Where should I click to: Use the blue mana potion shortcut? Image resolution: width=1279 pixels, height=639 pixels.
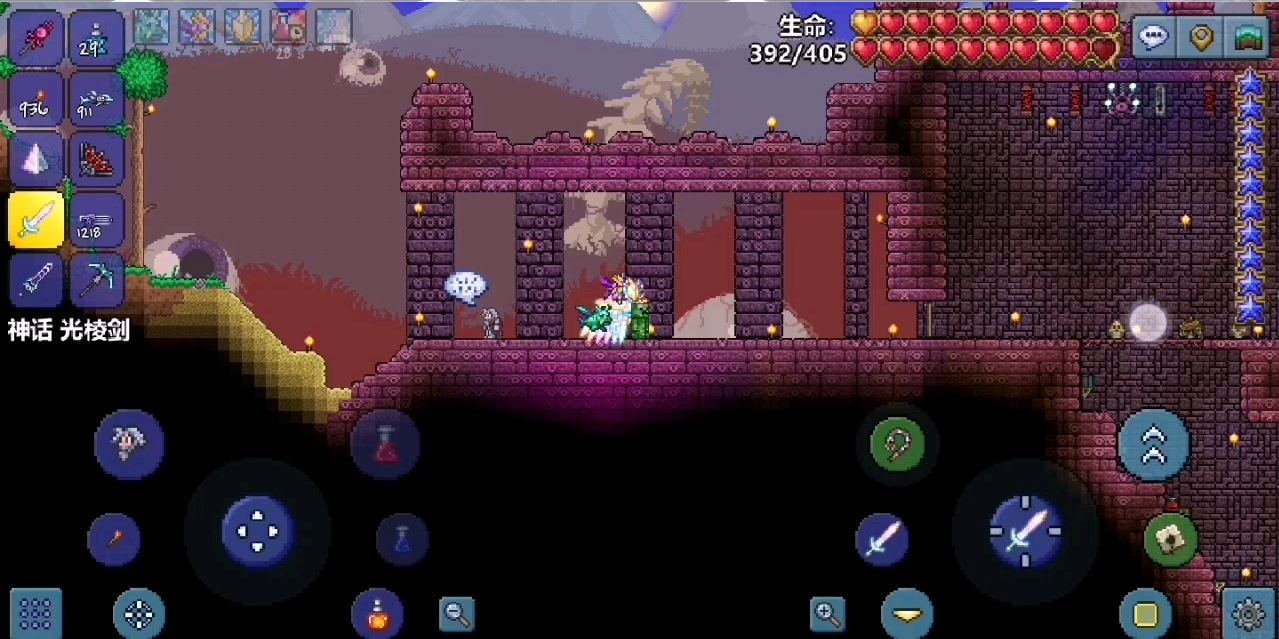[x=402, y=539]
